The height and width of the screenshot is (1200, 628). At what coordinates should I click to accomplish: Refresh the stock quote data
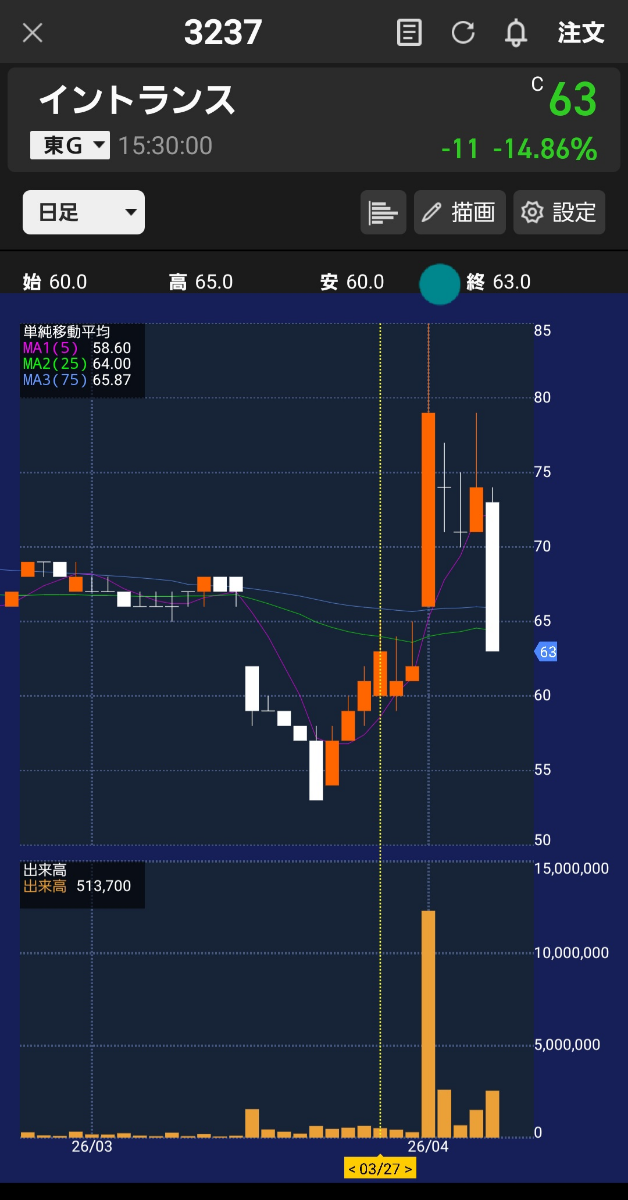coord(463,33)
